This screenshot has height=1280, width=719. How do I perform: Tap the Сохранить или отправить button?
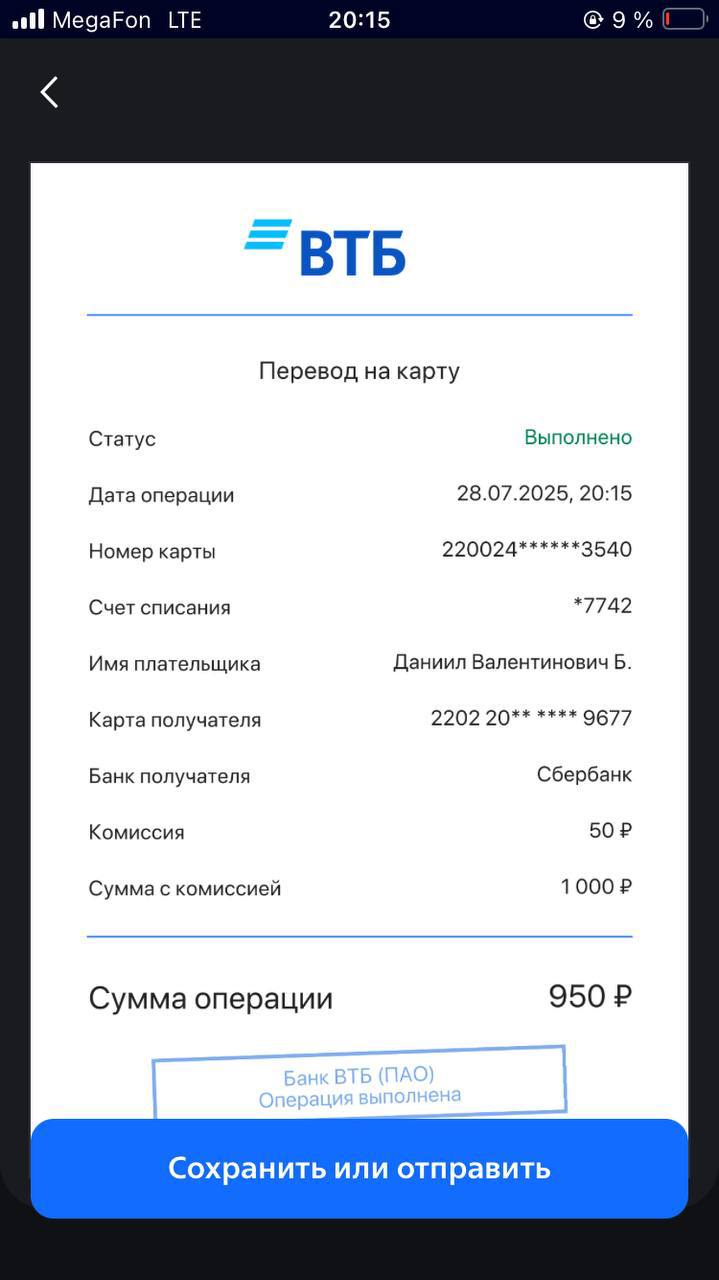[359, 1168]
